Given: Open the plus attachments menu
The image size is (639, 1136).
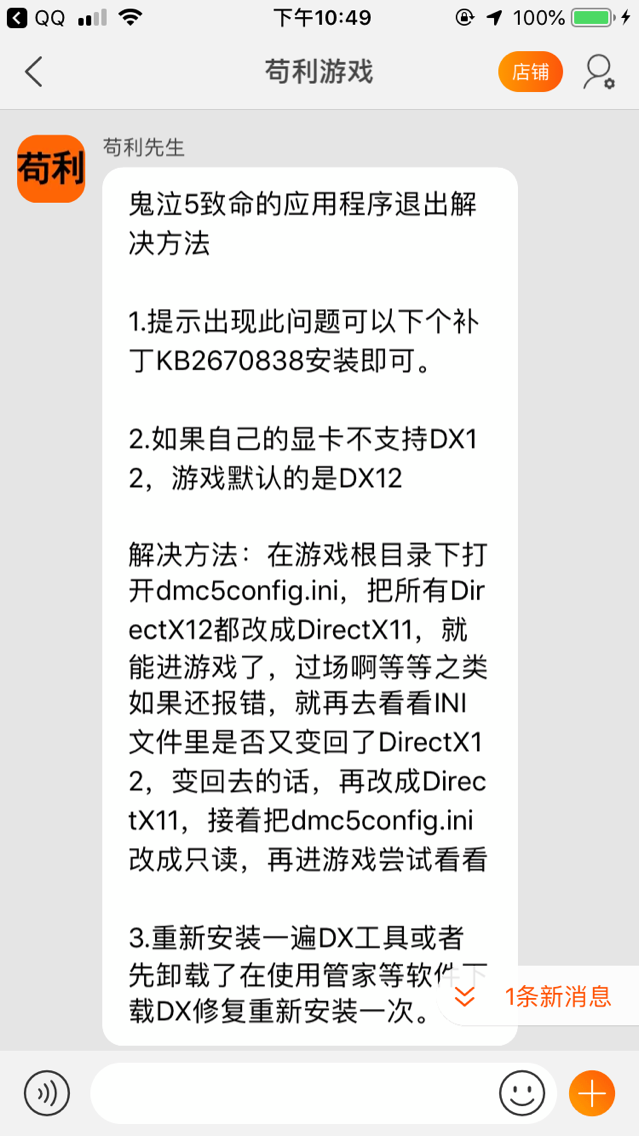Looking at the screenshot, I should pos(592,1093).
